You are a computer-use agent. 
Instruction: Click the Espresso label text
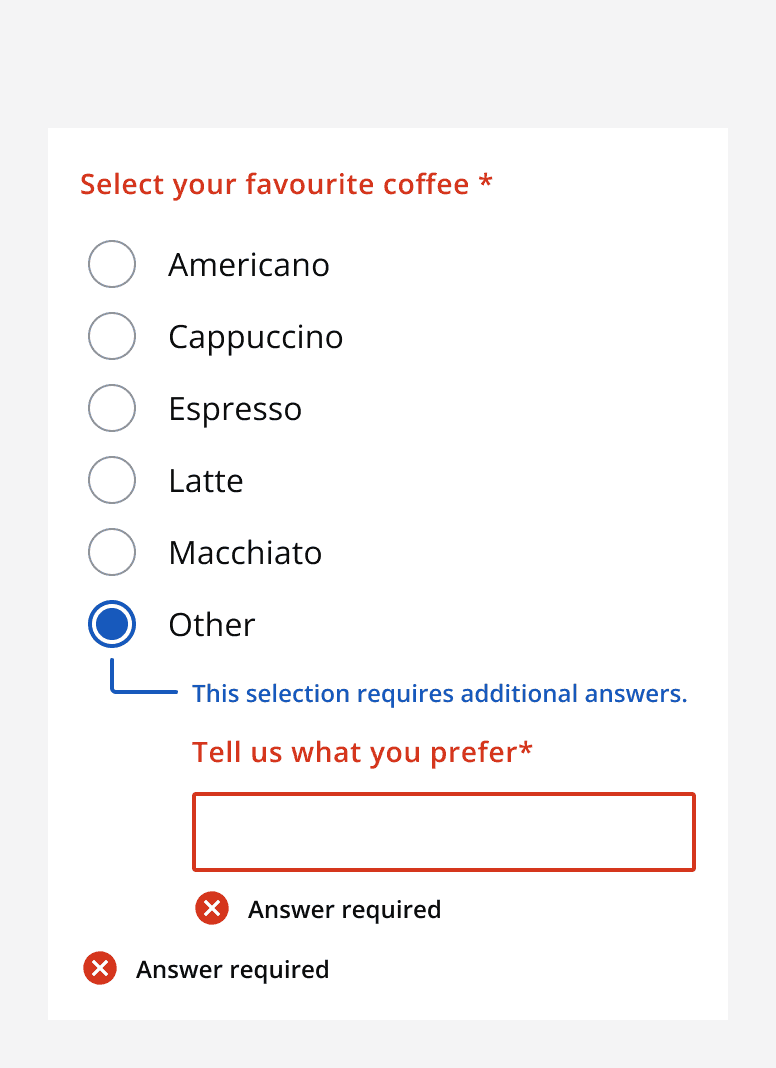pyautogui.click(x=236, y=408)
